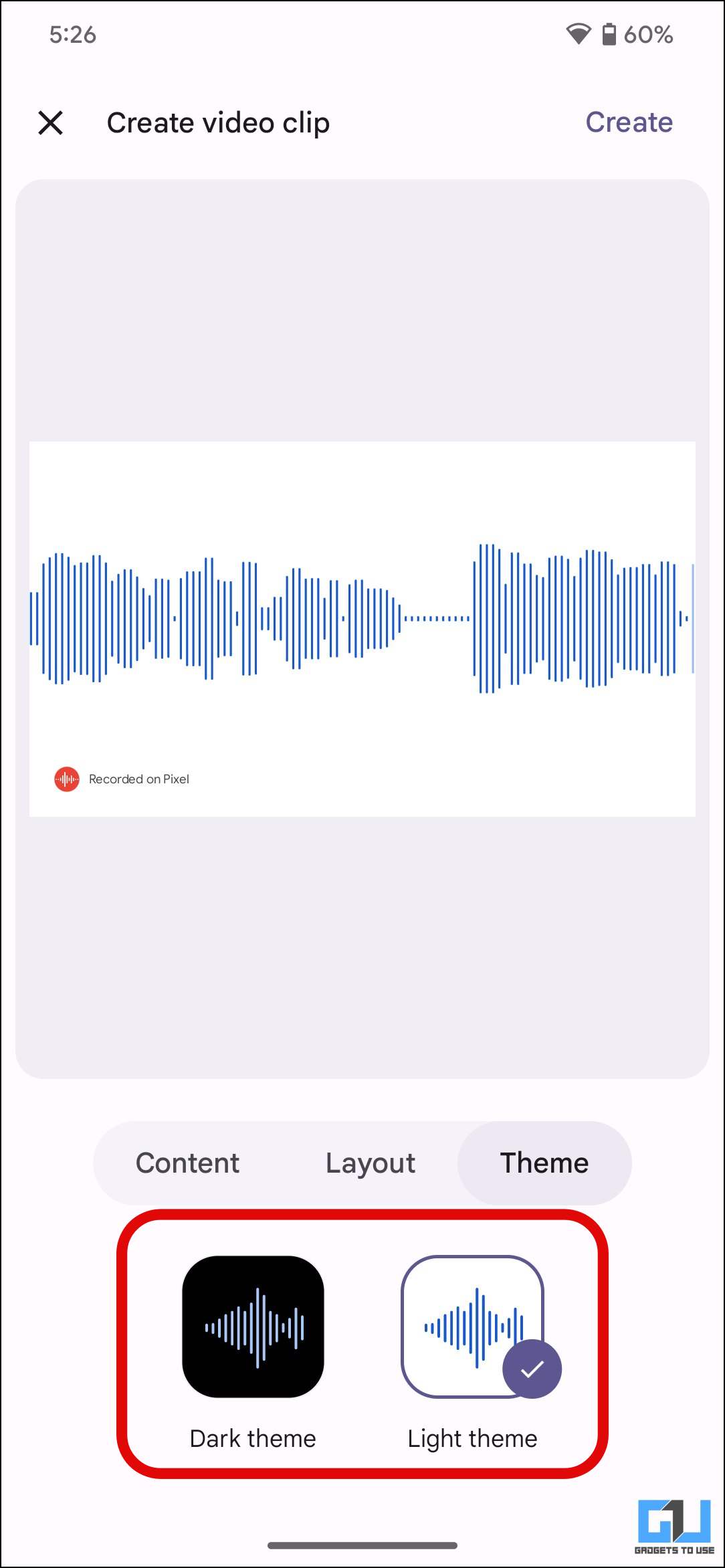Open the Theme tab
This screenshot has width=725, height=1568.
click(x=544, y=1163)
